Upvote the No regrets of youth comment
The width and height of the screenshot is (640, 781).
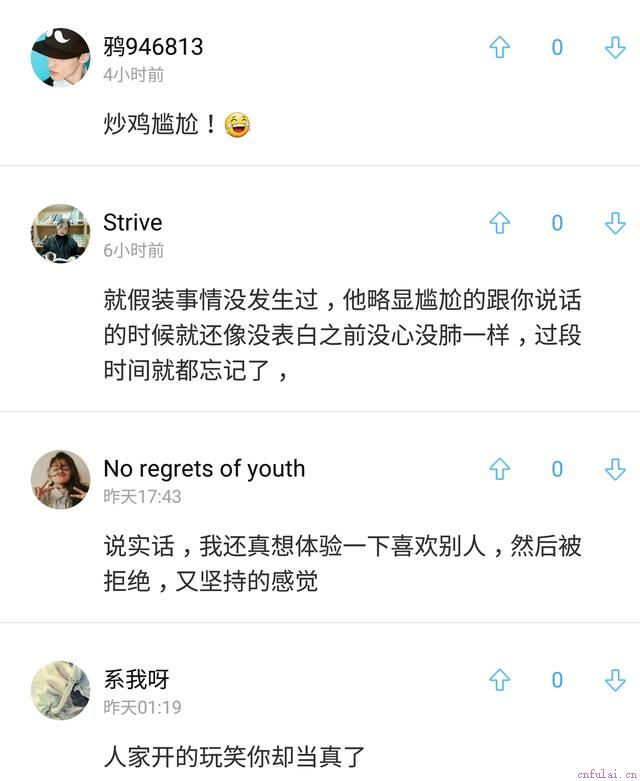click(499, 469)
